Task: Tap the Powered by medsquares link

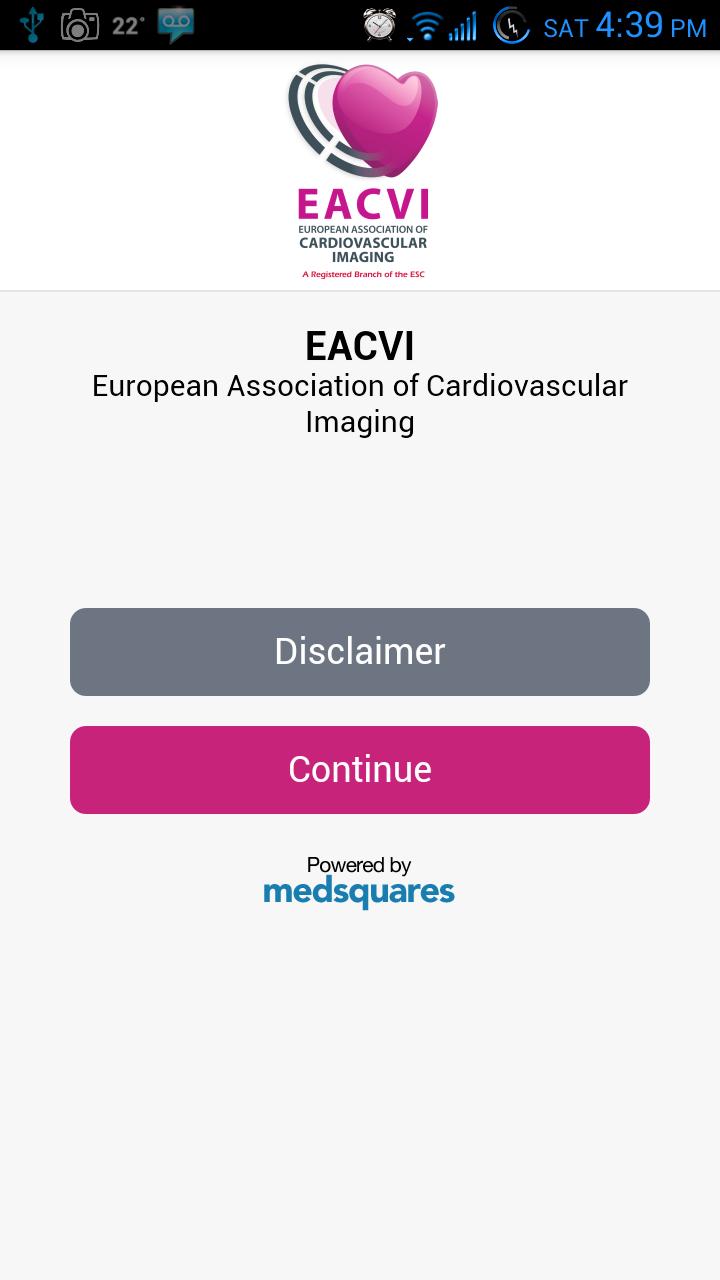Action: [358, 878]
